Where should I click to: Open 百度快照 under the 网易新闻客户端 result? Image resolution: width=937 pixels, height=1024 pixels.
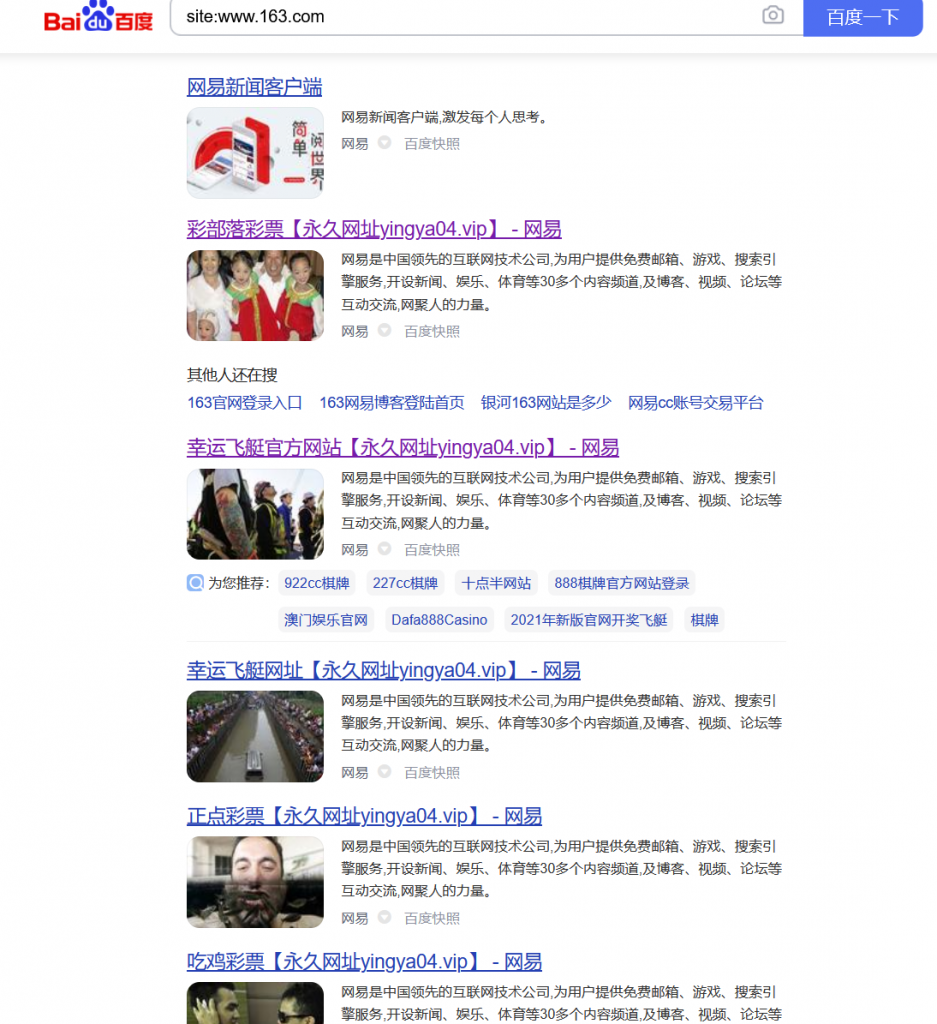tap(432, 144)
